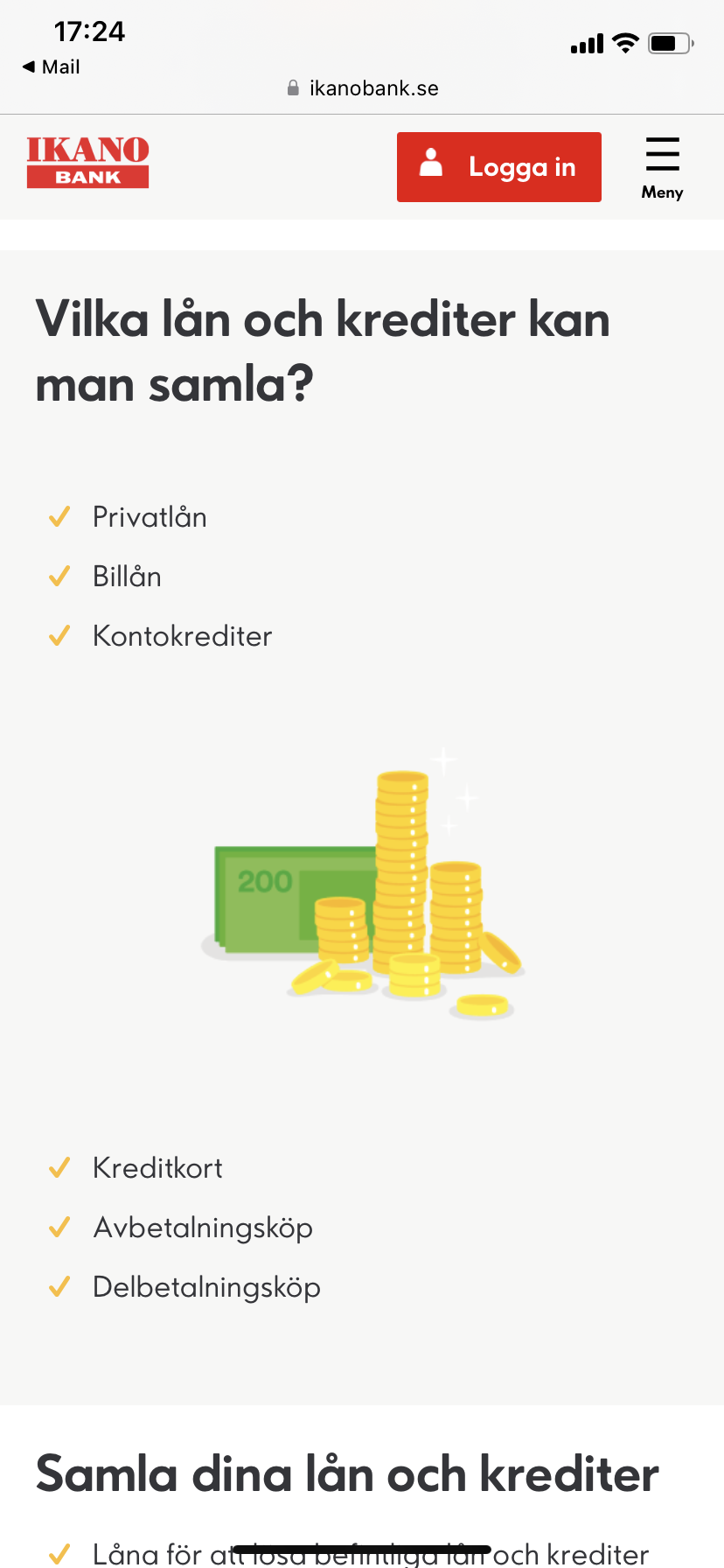Screen dimensions: 724x1568
Task: Tap the Logga in button
Action: pos(498,167)
